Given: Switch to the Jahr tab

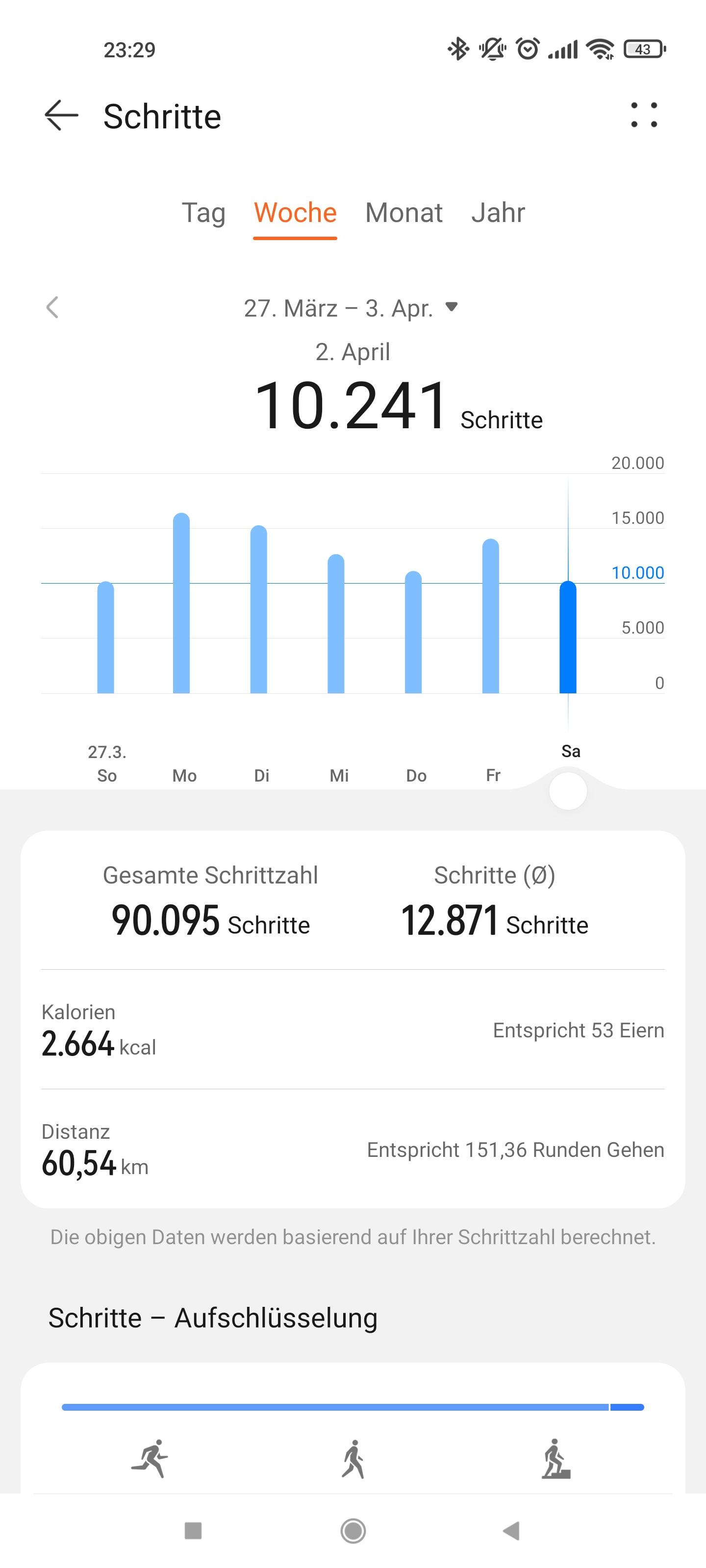Looking at the screenshot, I should click(498, 213).
